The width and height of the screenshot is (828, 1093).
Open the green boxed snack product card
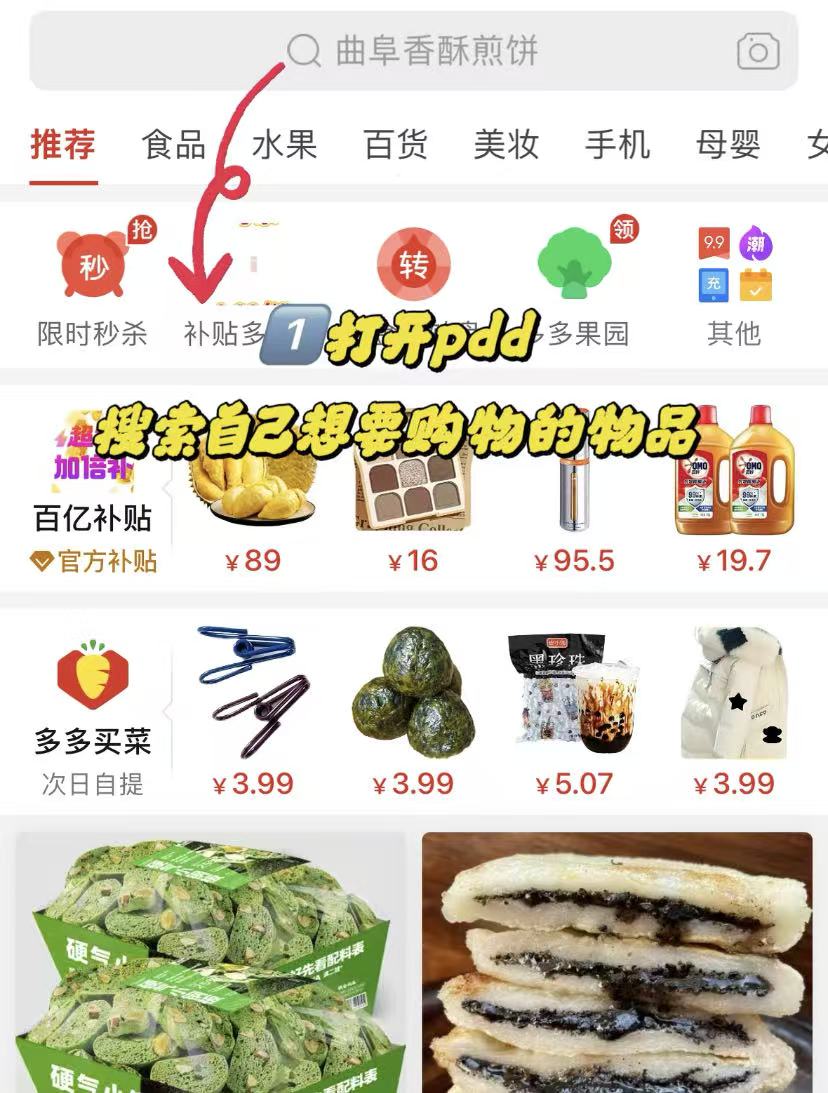point(210,962)
